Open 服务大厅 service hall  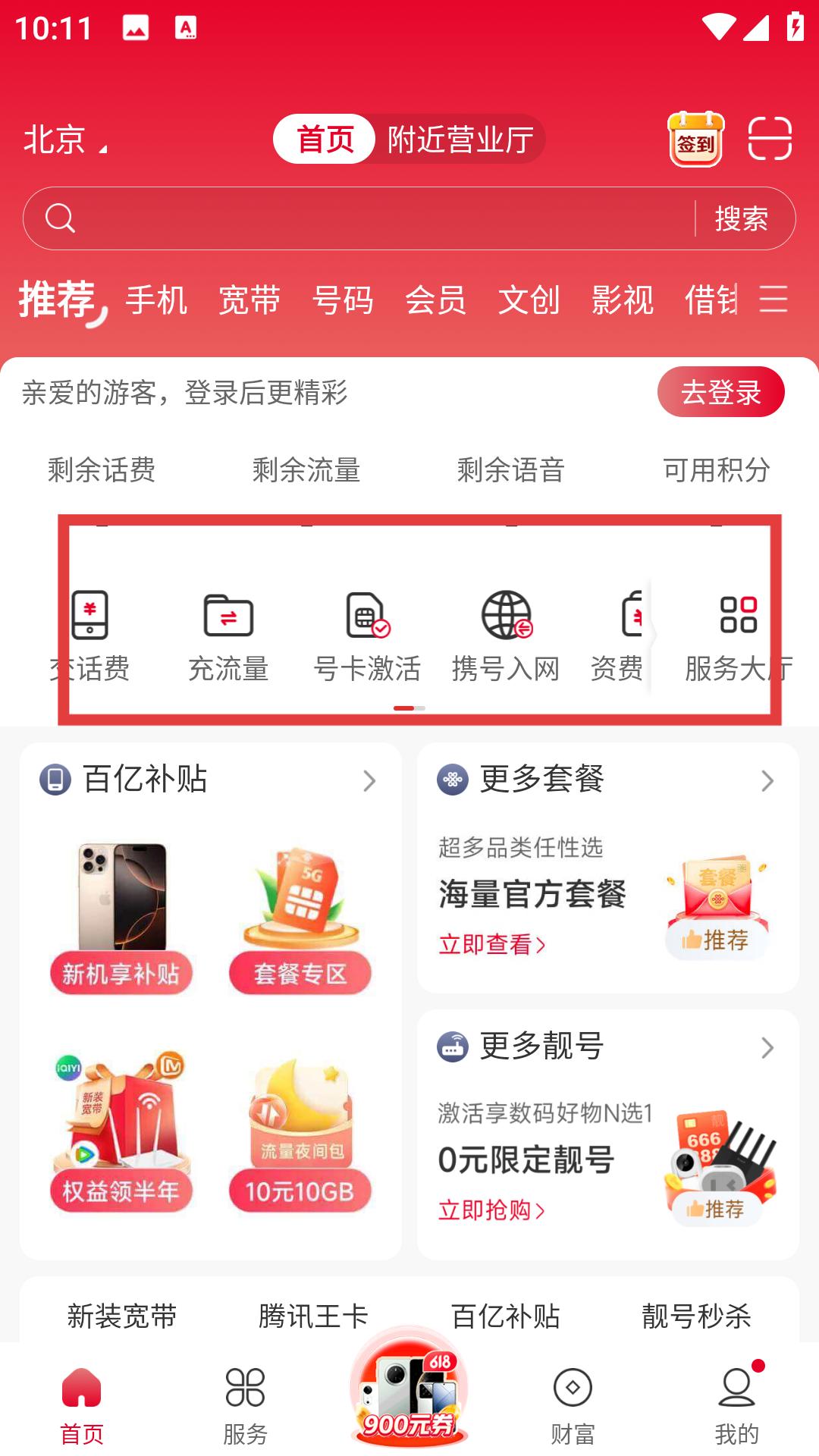tap(738, 637)
